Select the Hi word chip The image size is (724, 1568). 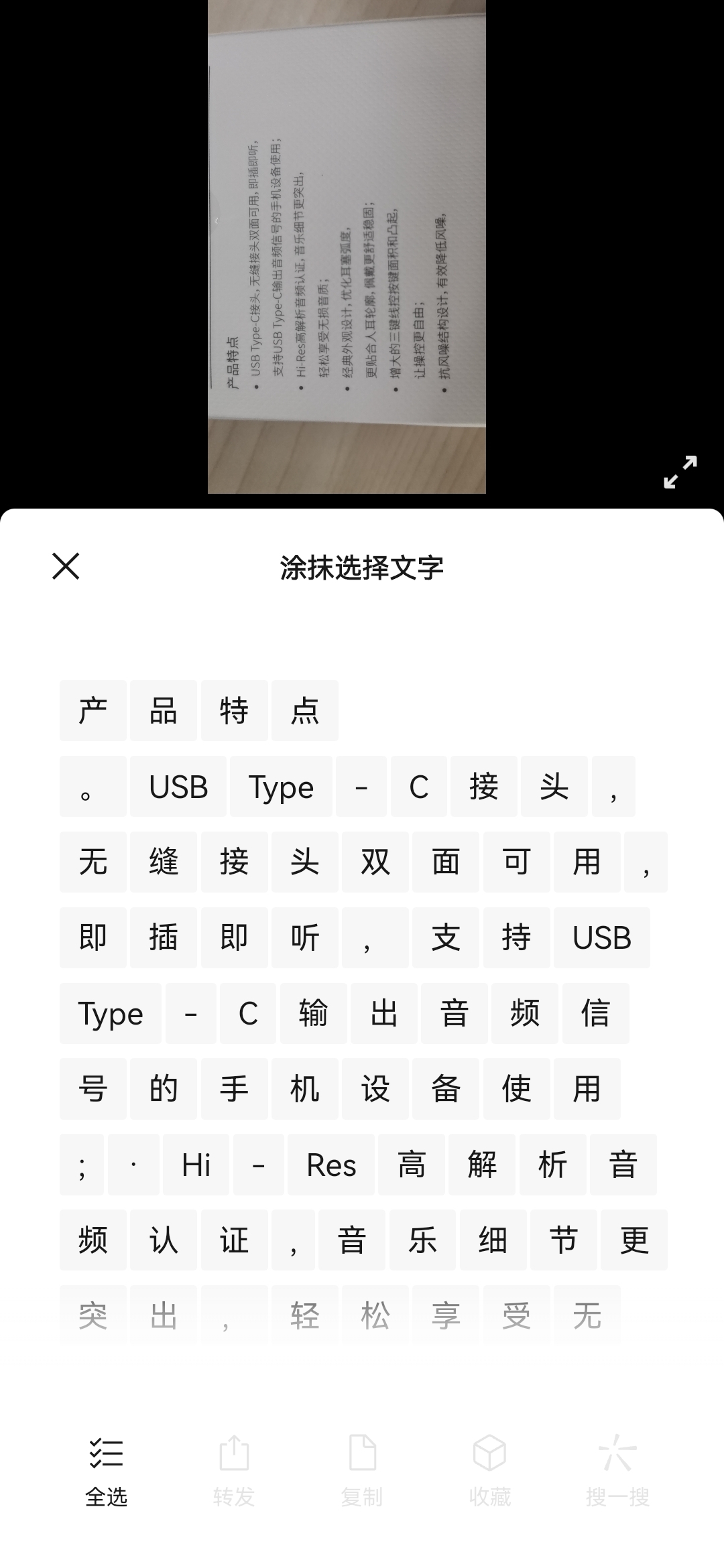tap(196, 1165)
